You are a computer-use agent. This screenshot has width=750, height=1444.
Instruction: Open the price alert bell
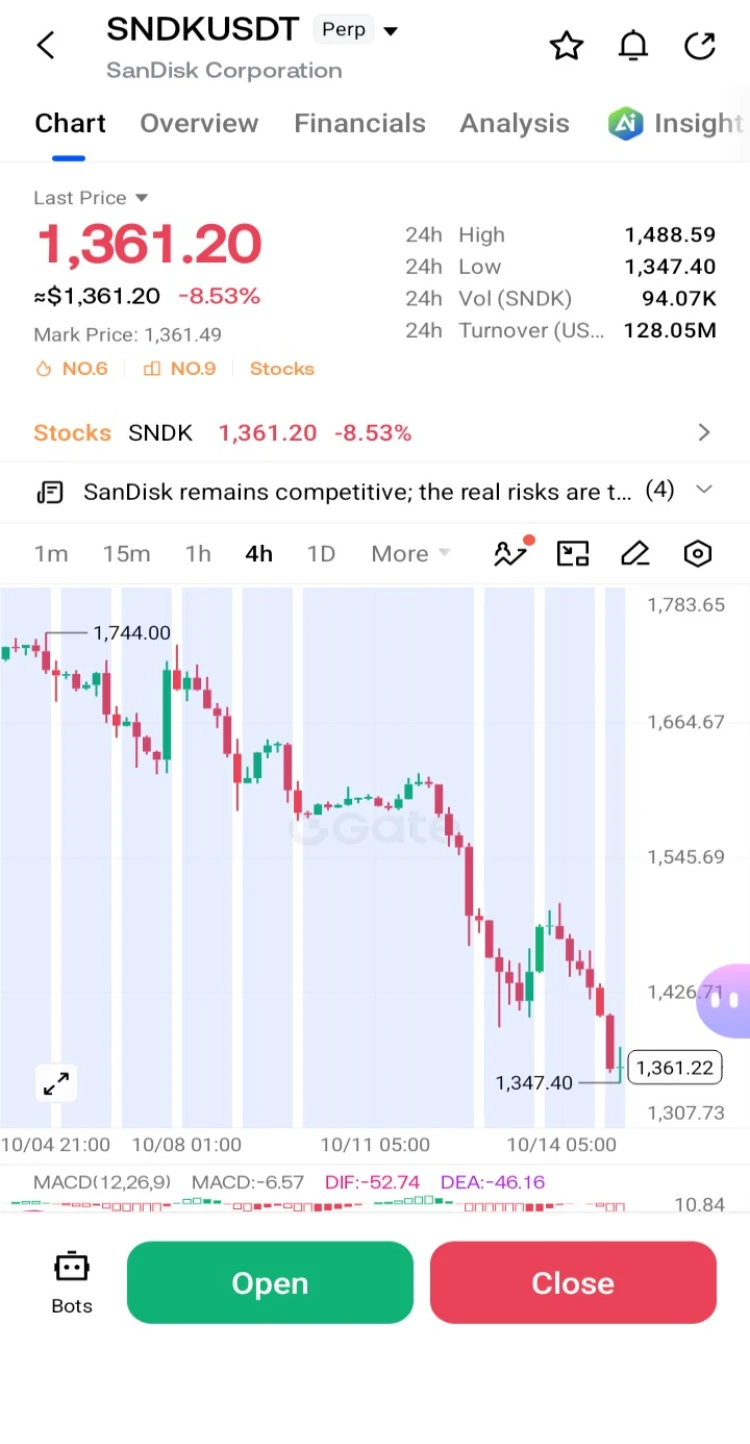633,45
